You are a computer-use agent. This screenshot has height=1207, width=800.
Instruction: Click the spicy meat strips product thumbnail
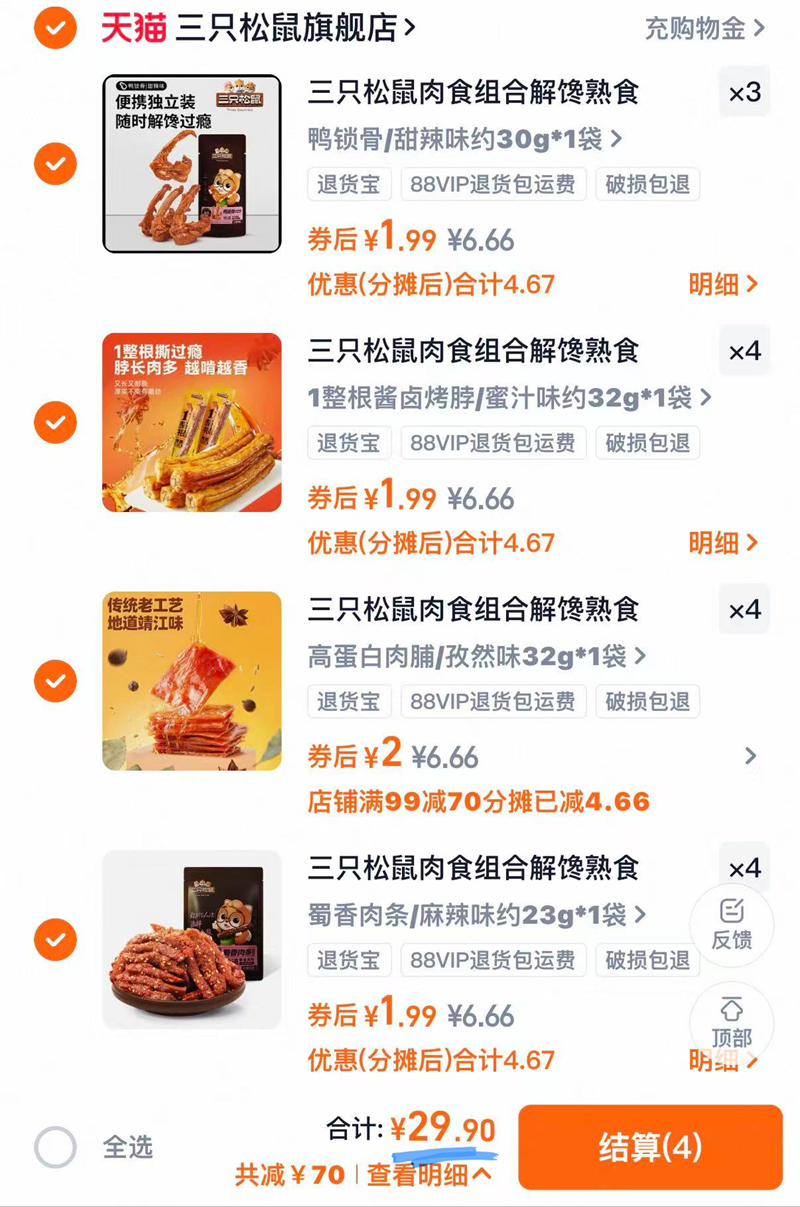pyautogui.click(x=192, y=940)
